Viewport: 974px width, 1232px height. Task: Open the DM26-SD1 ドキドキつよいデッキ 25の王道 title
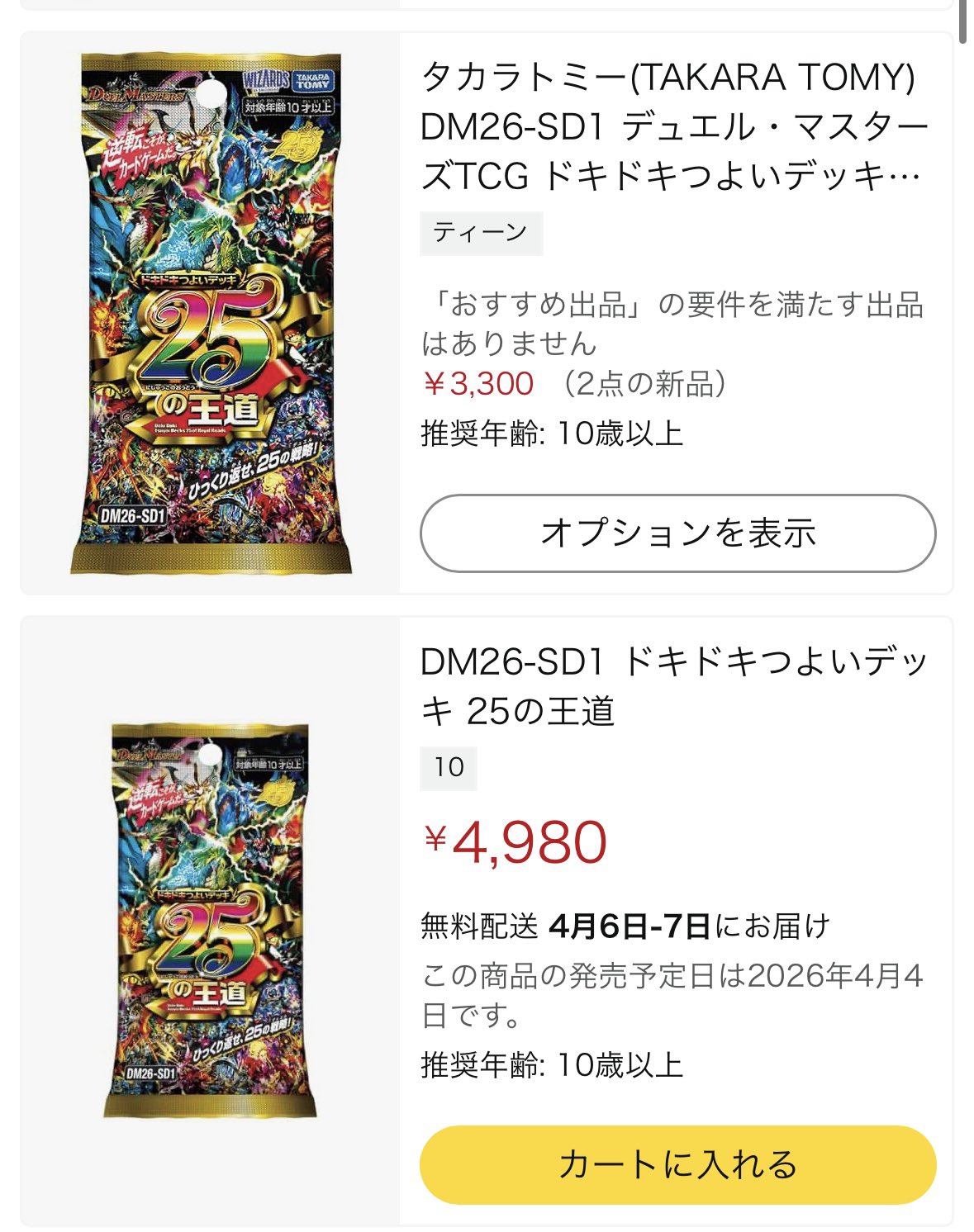click(673, 685)
